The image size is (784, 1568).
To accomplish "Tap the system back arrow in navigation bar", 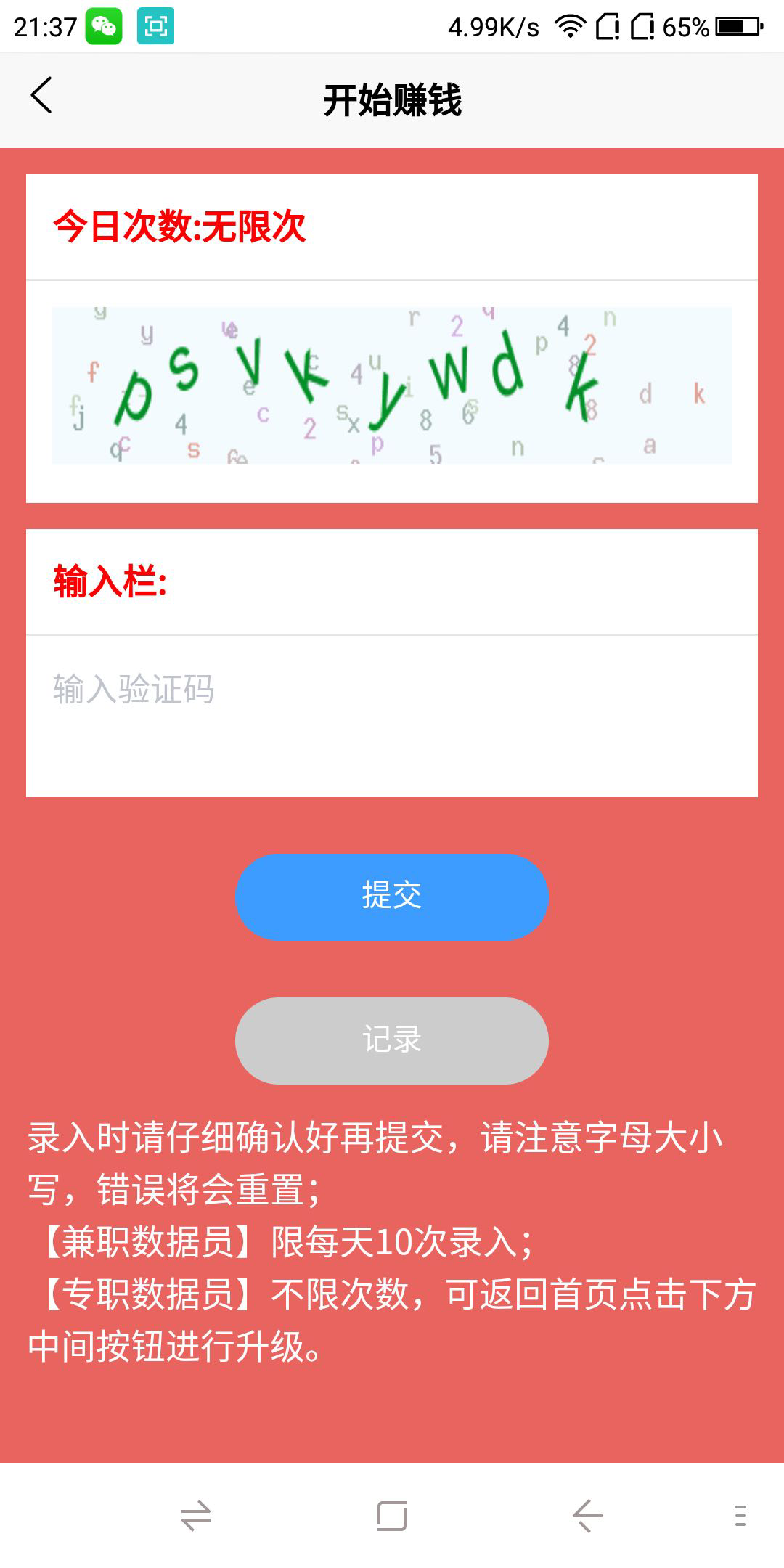I will pyautogui.click(x=588, y=1516).
